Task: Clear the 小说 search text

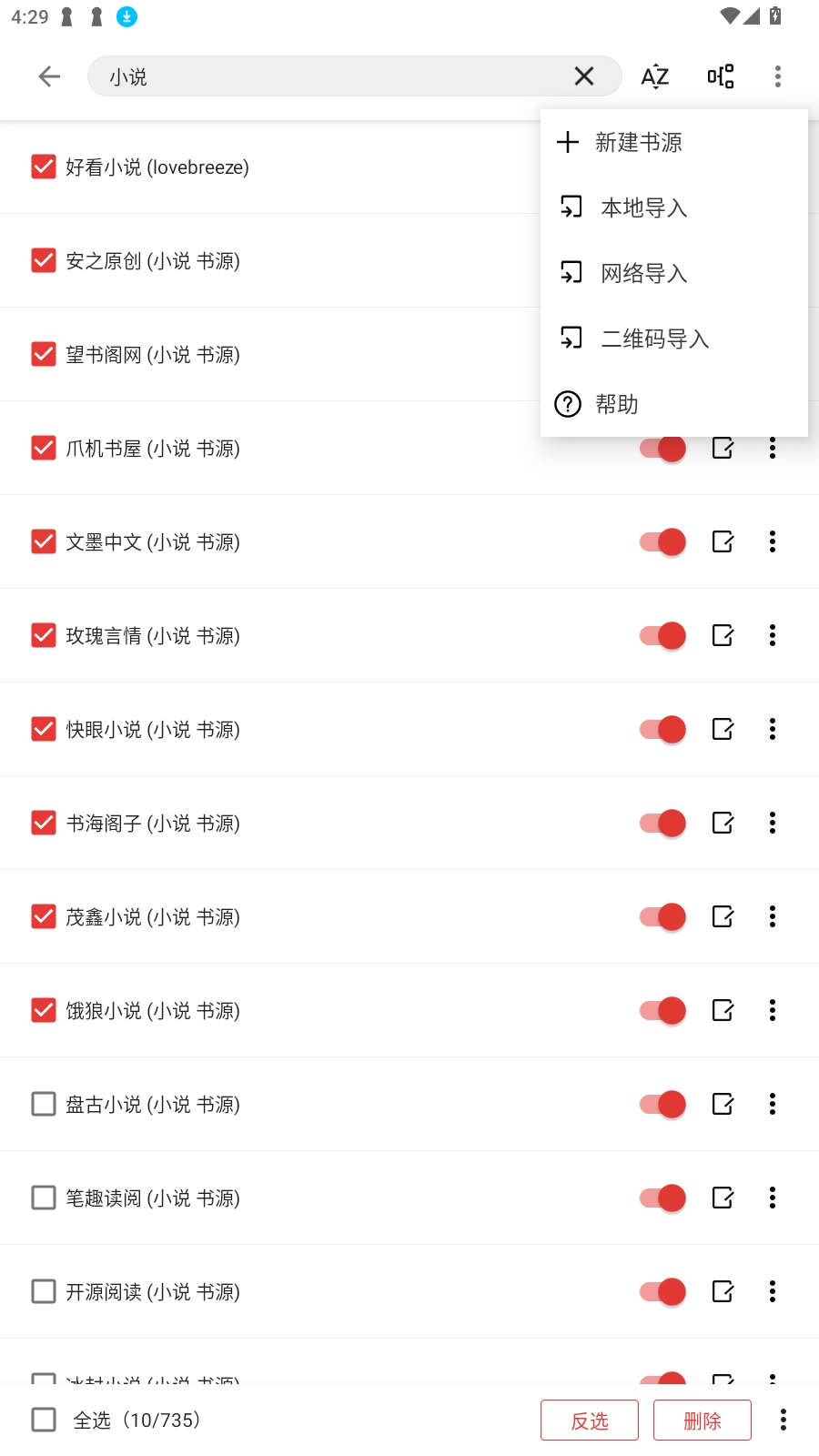Action: (584, 76)
